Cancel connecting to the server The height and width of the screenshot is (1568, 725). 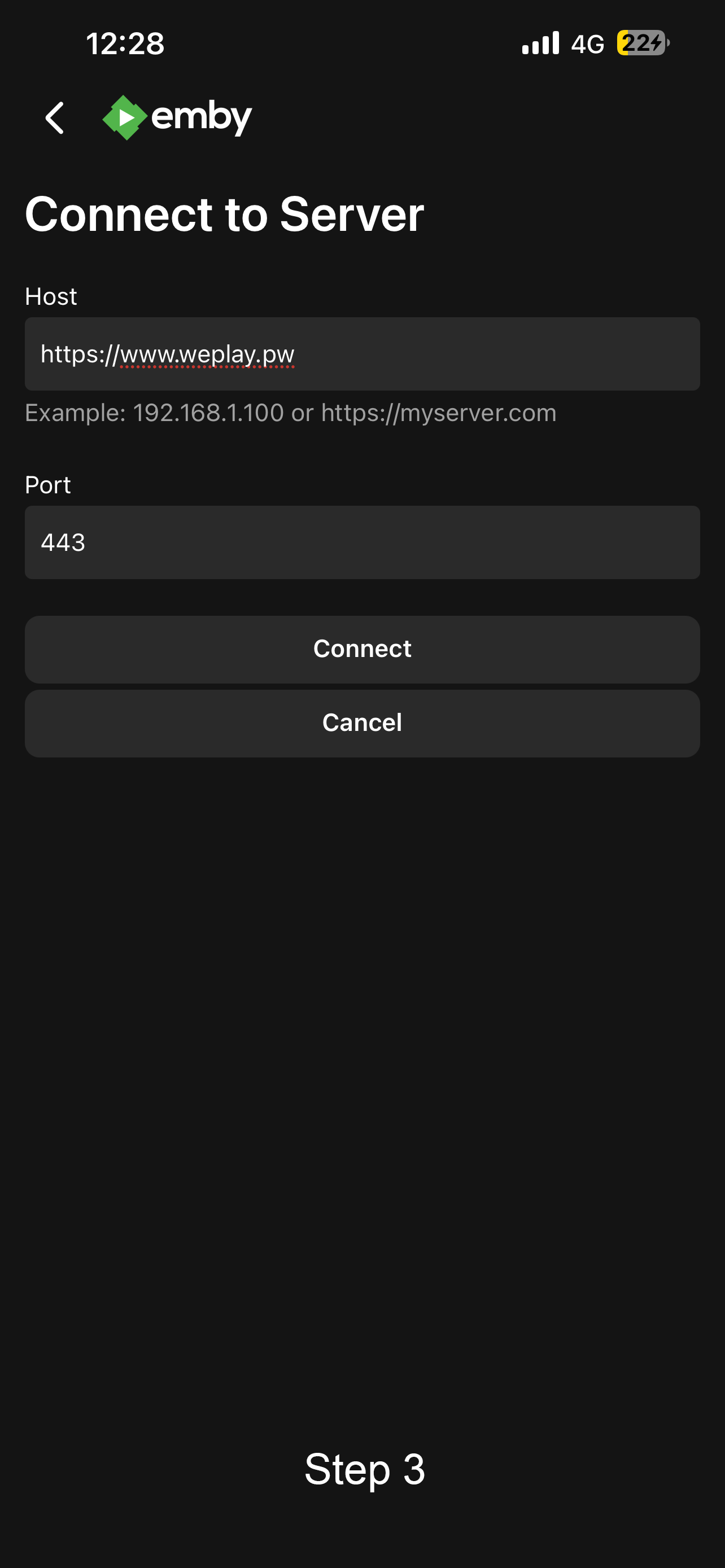pyautogui.click(x=362, y=723)
